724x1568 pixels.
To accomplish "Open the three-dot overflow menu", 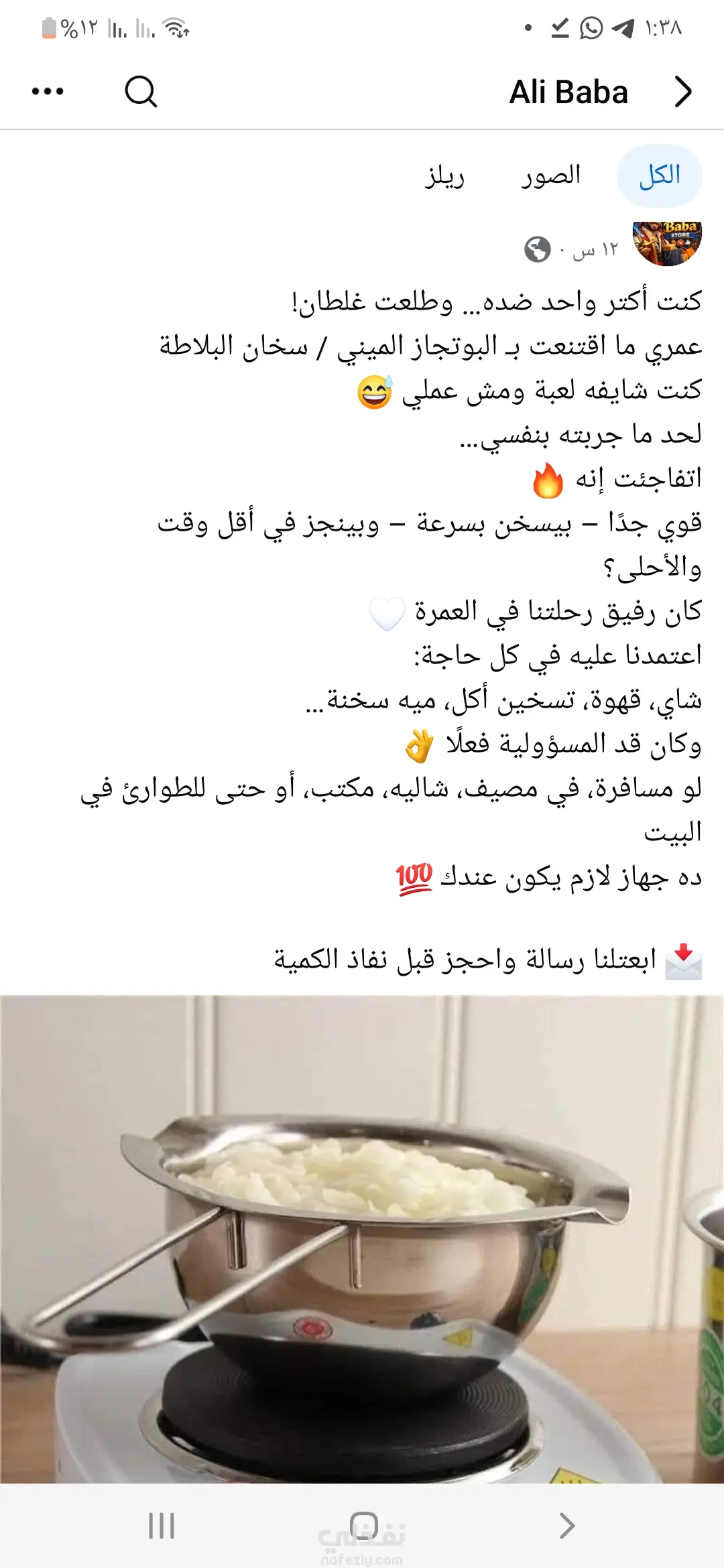I will point(48,92).
